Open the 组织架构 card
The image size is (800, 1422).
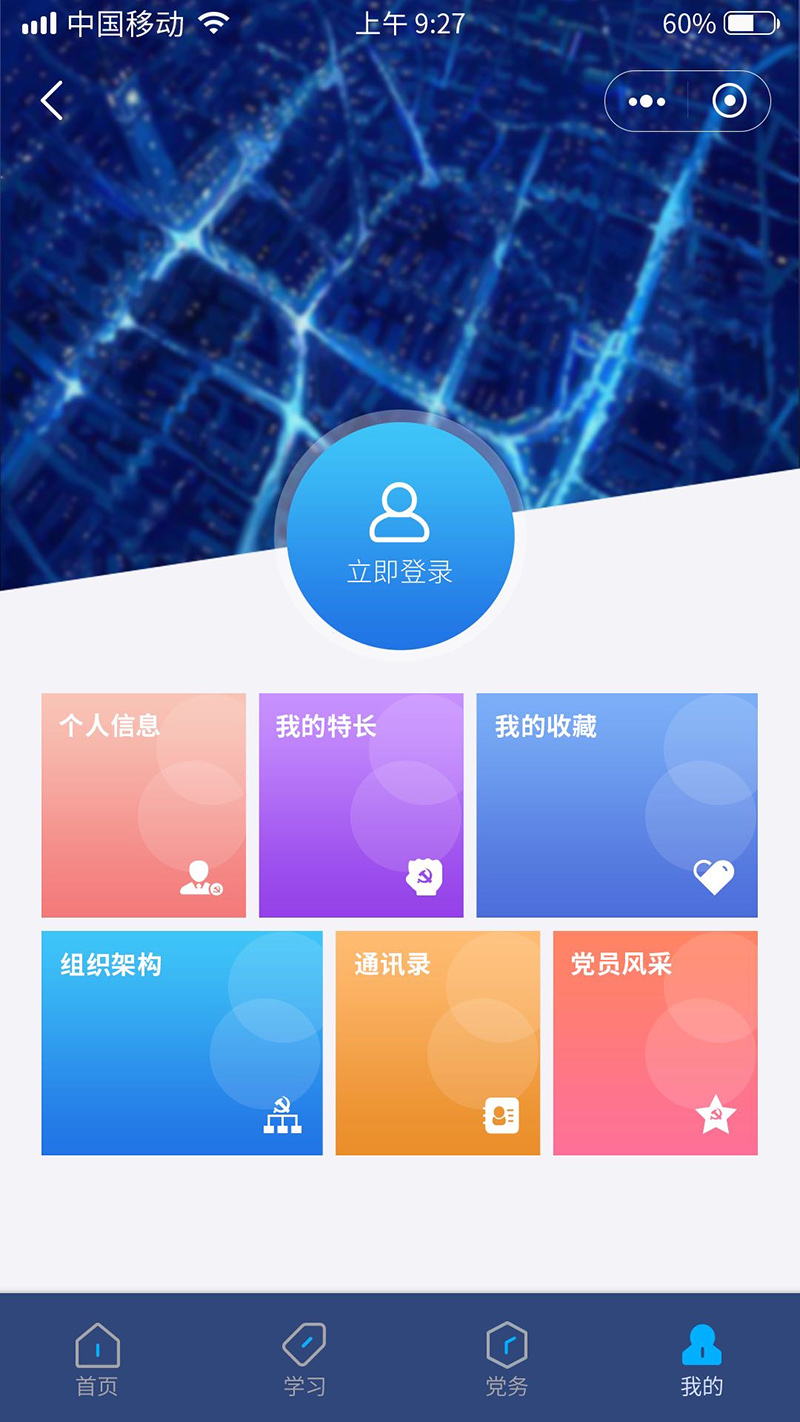pyautogui.click(x=182, y=1043)
